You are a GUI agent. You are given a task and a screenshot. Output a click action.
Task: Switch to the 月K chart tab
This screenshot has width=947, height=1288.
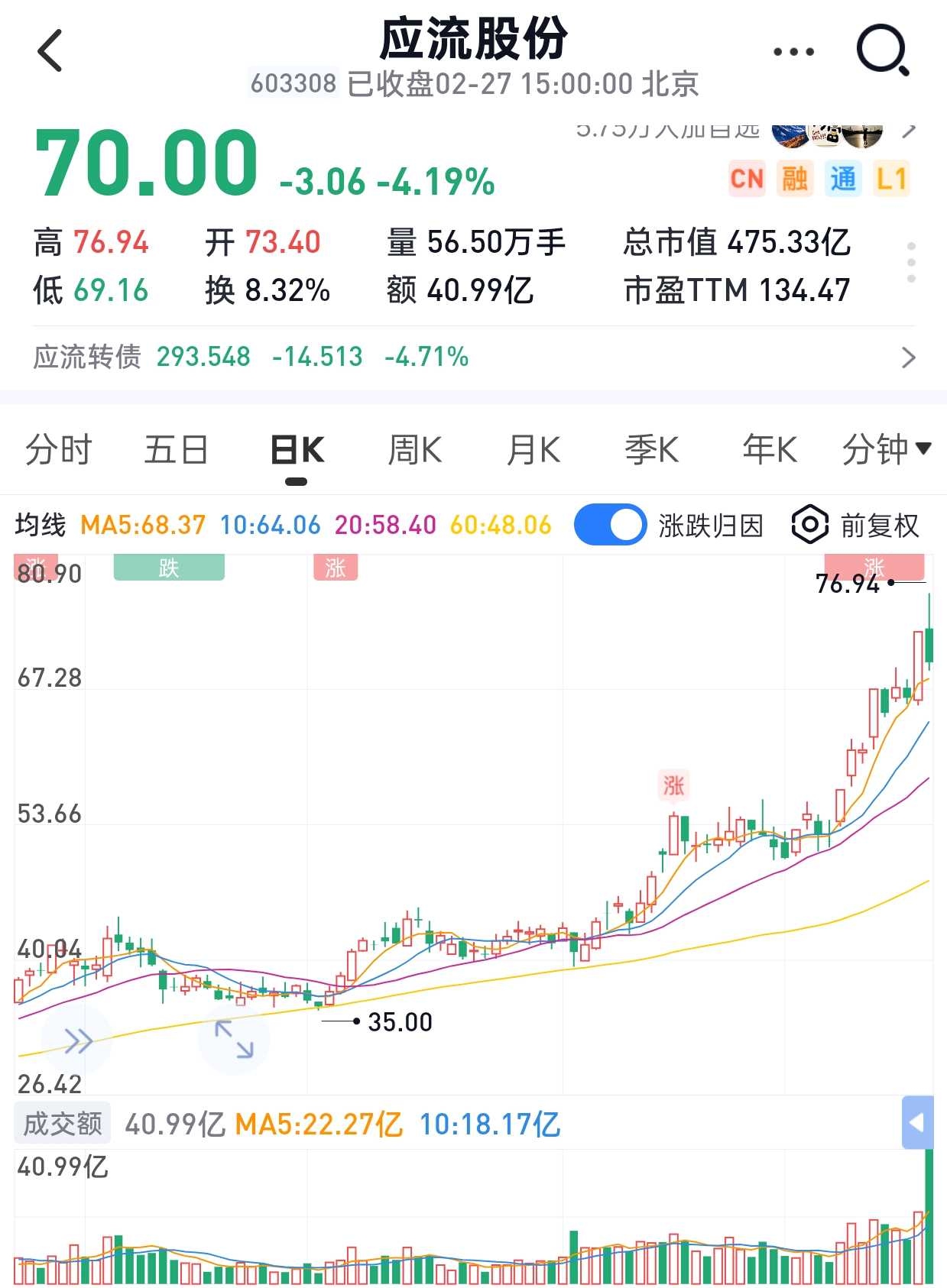coord(533,449)
